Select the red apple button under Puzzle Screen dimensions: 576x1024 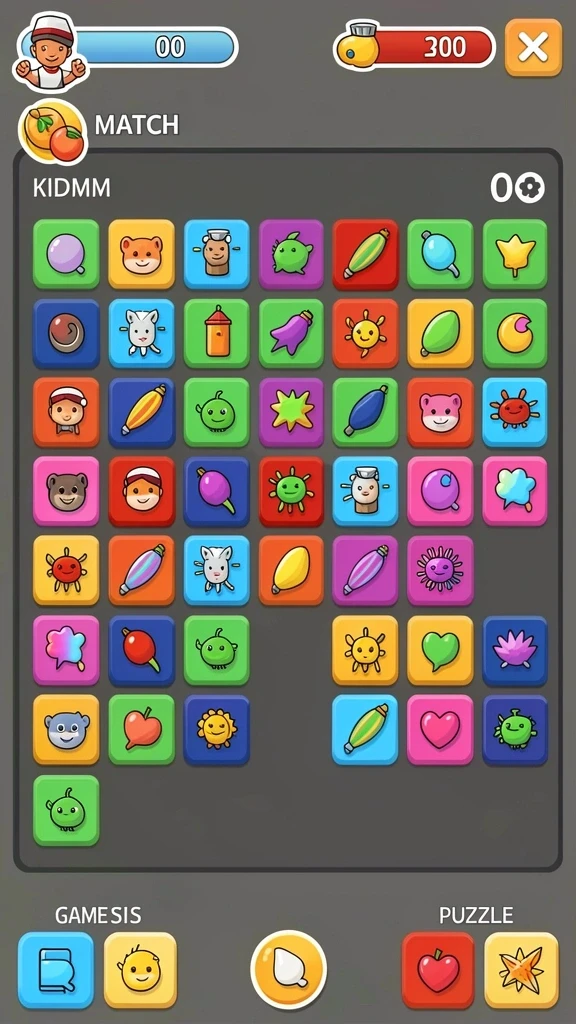[x=438, y=970]
